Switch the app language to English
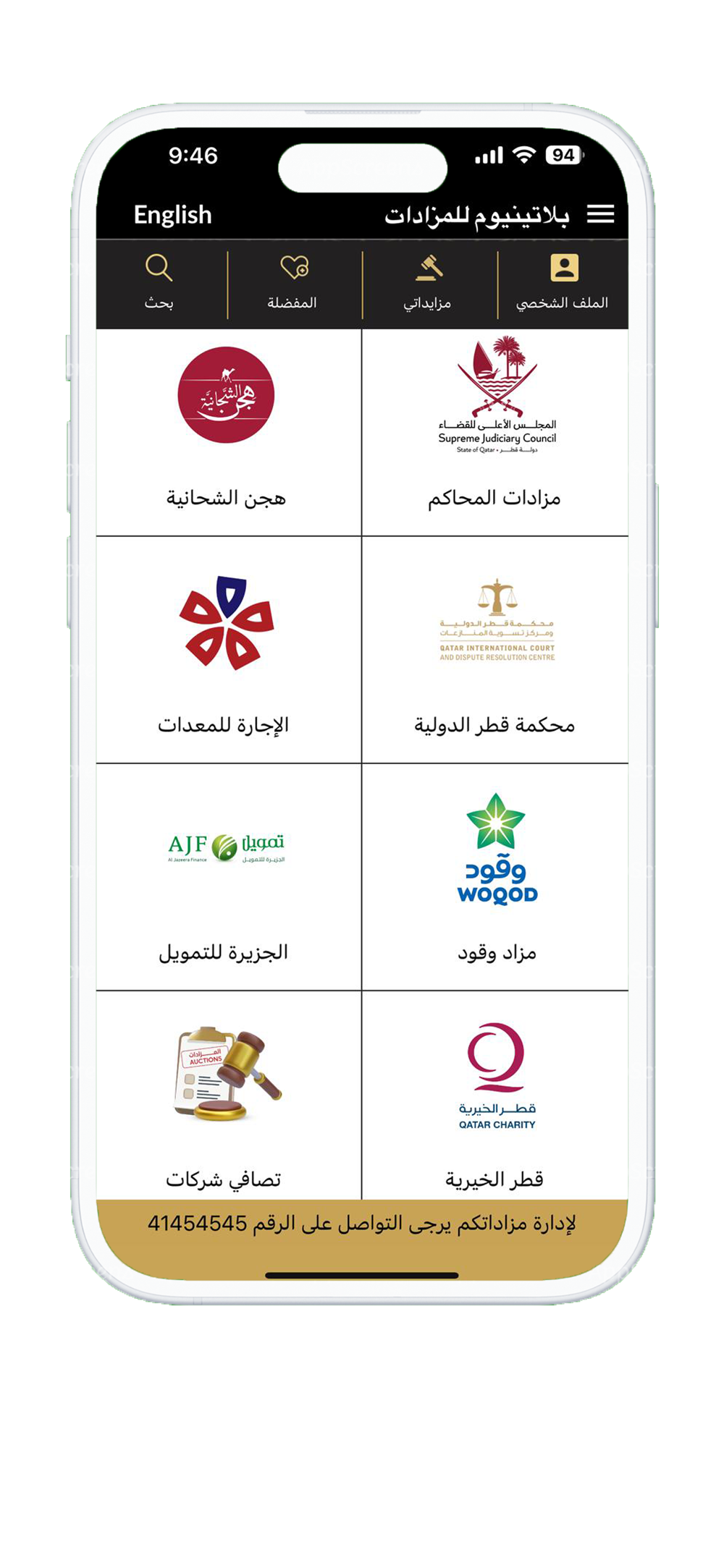The width and height of the screenshot is (724, 1568). [x=172, y=214]
